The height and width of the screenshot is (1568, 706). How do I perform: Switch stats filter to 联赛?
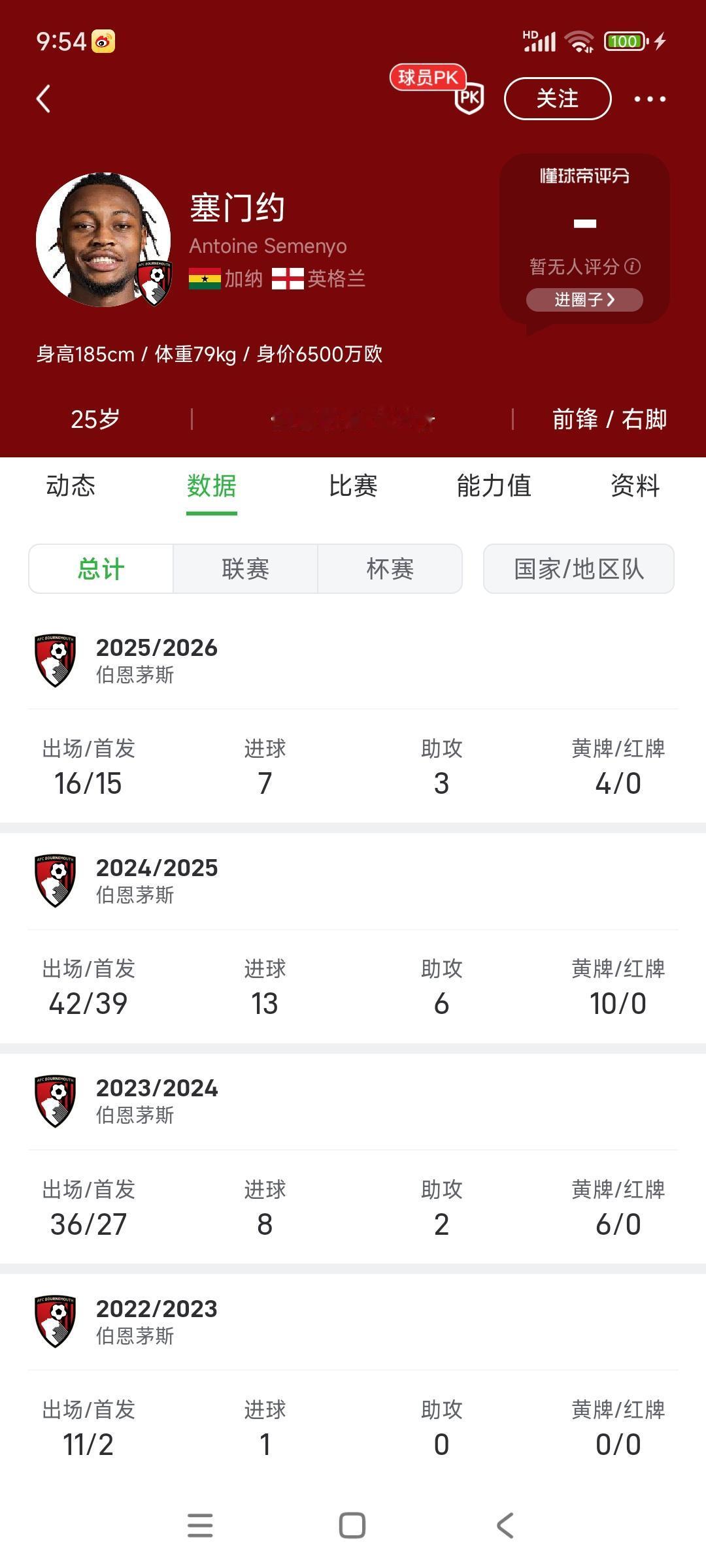245,568
